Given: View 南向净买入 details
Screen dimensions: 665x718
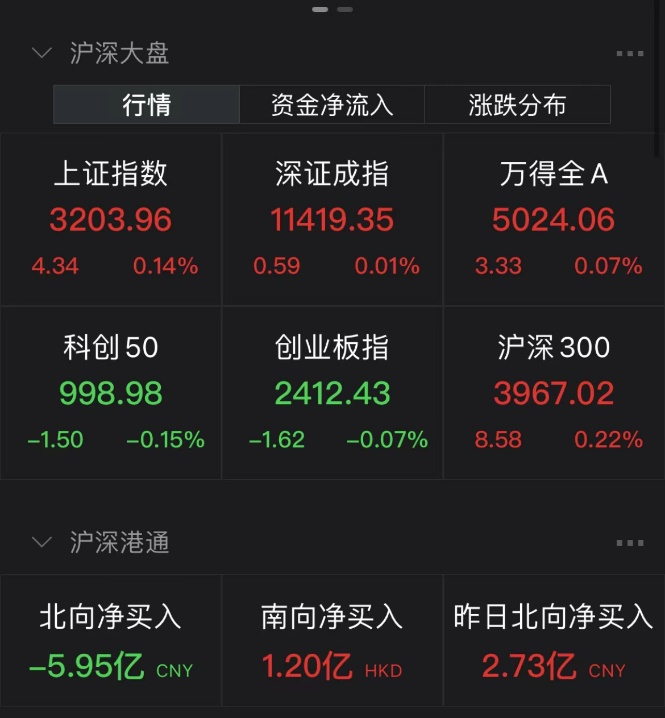Looking at the screenshot, I should pyautogui.click(x=332, y=641).
